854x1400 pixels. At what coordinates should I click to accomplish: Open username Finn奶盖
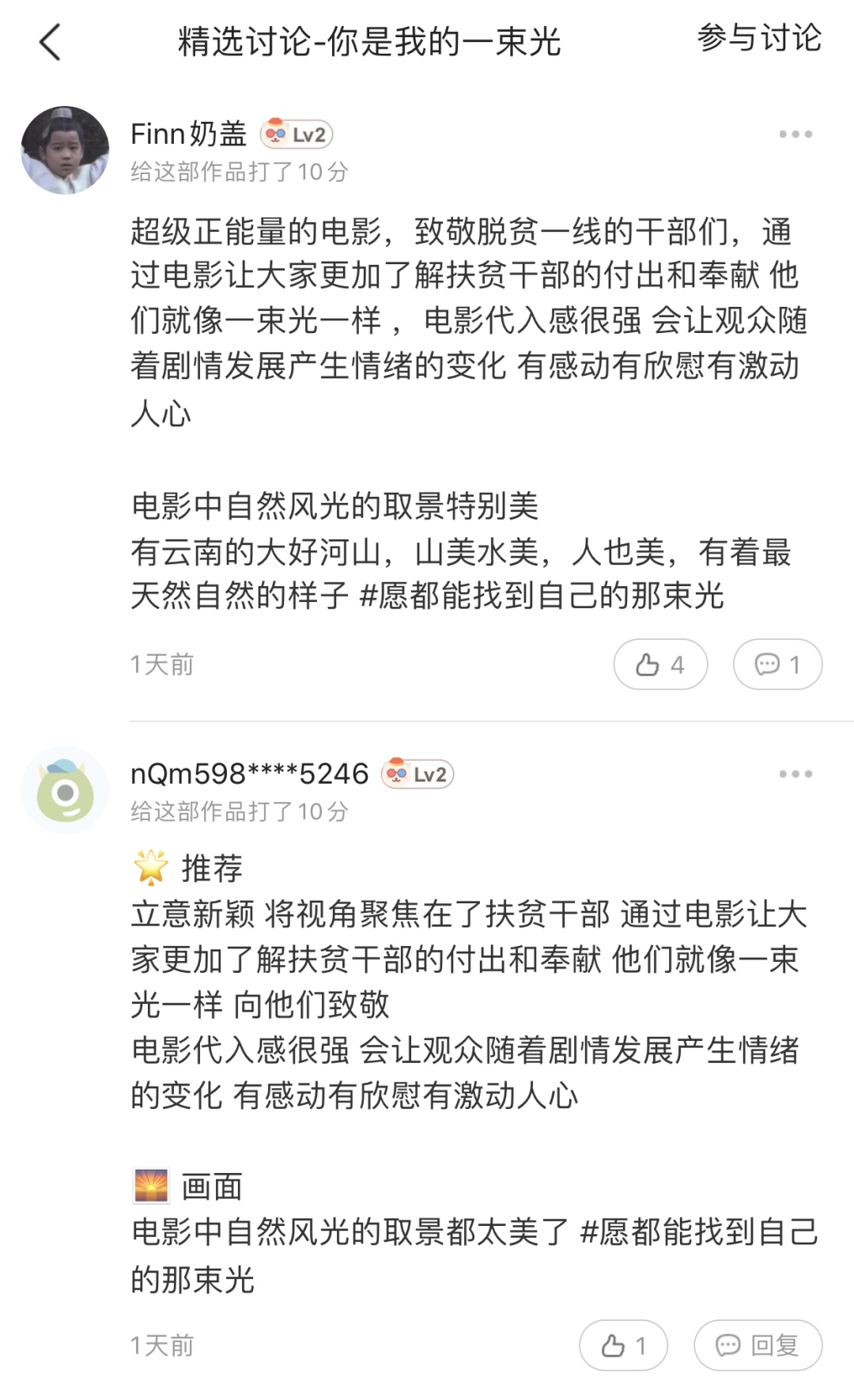point(189,134)
